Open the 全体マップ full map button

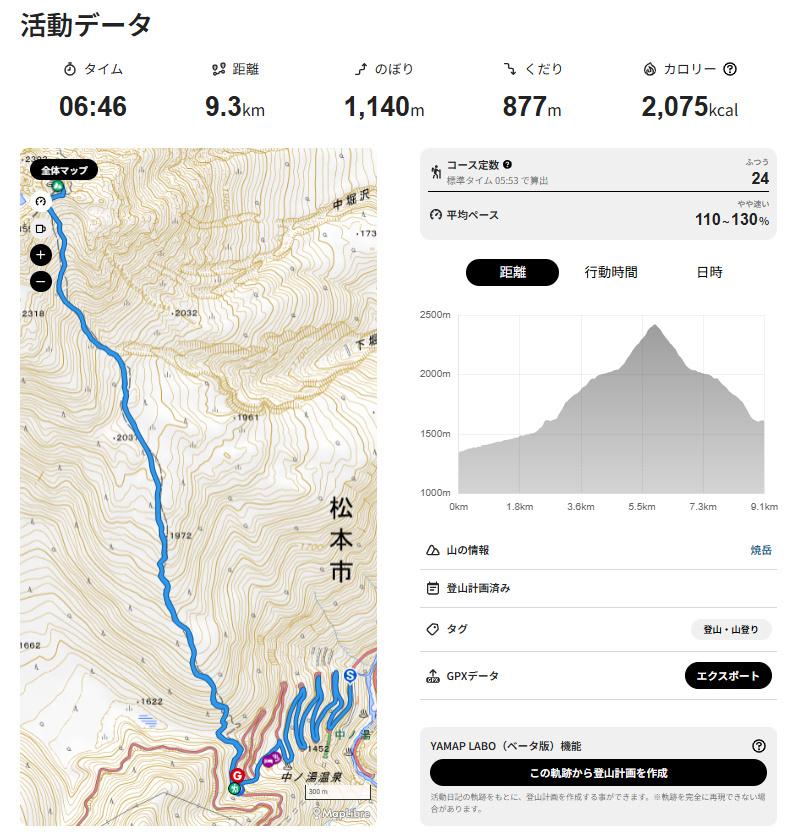(x=64, y=170)
